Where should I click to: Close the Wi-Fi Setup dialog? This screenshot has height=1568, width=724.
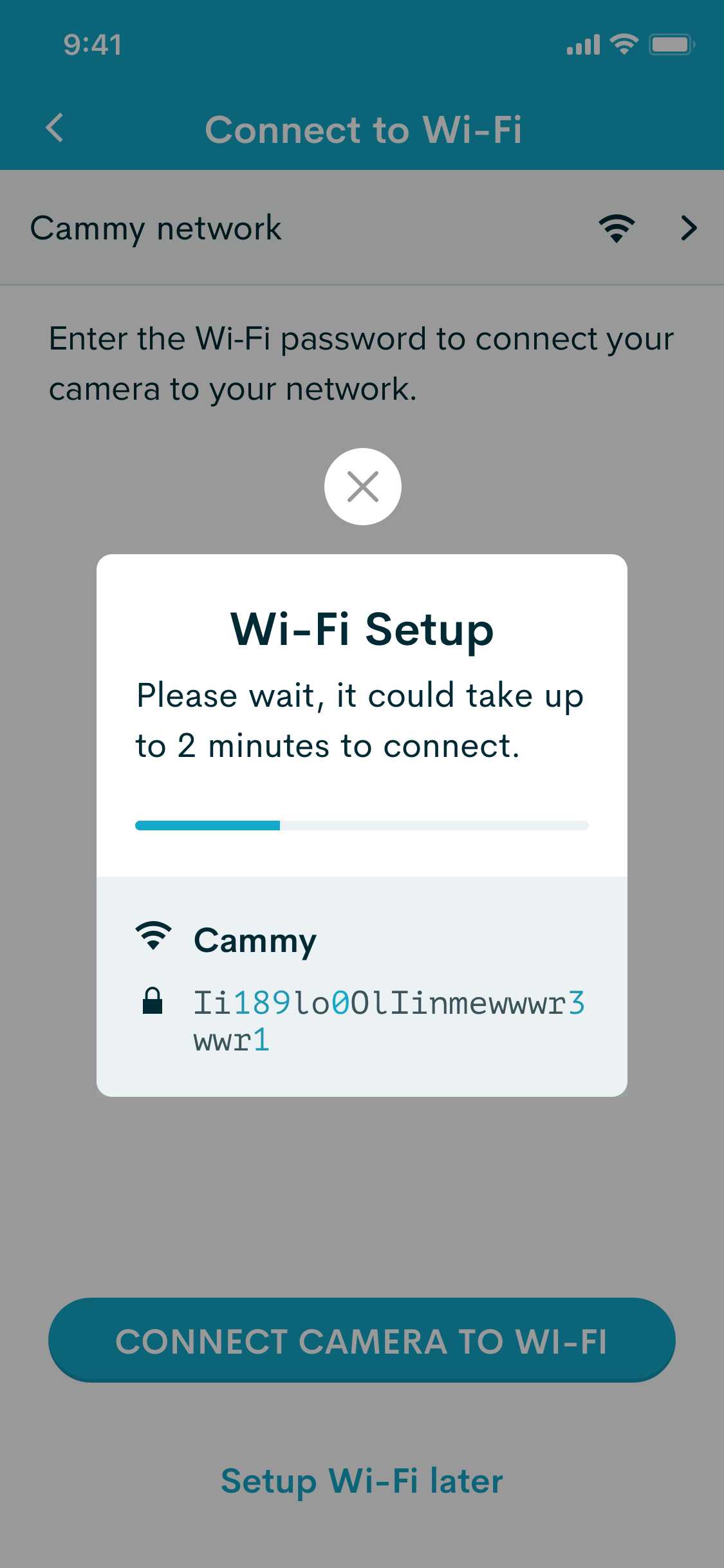click(x=362, y=486)
